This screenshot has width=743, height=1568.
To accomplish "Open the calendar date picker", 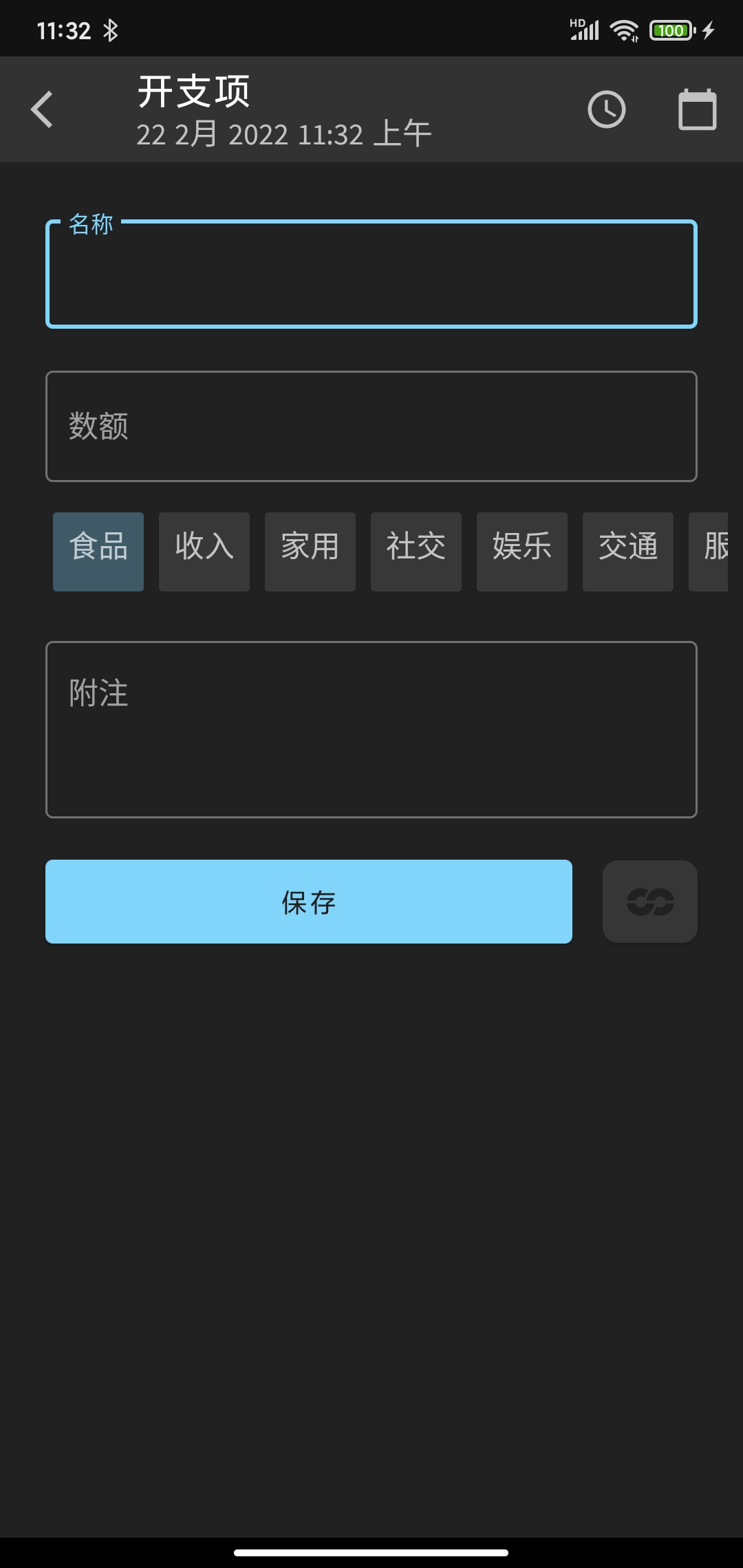I will [x=697, y=109].
